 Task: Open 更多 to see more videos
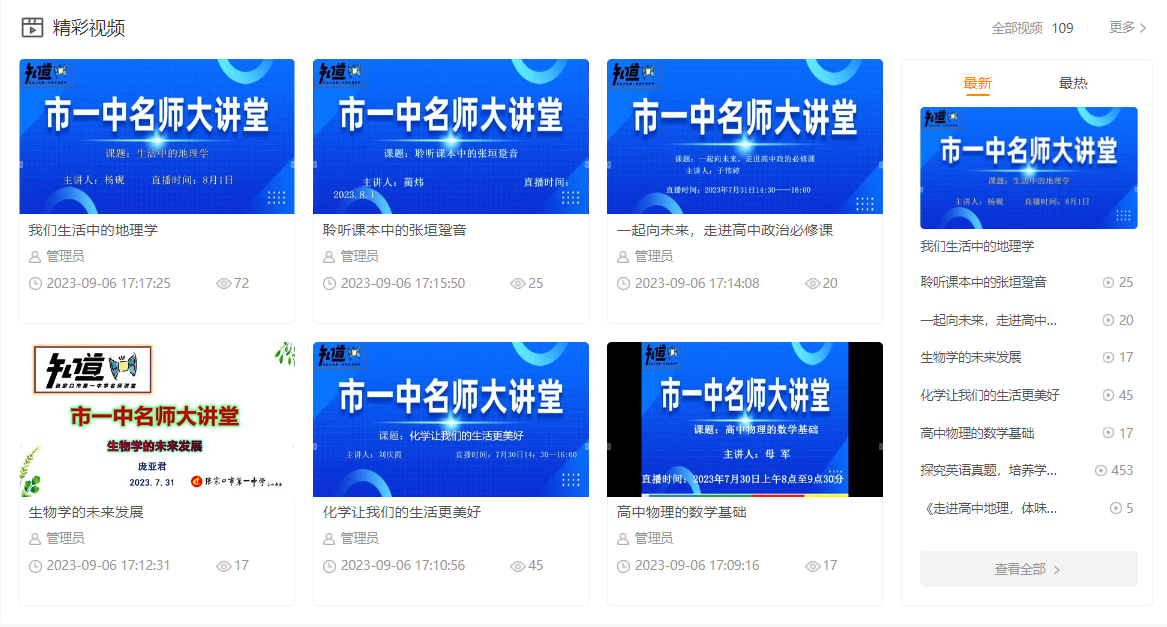coord(1127,28)
